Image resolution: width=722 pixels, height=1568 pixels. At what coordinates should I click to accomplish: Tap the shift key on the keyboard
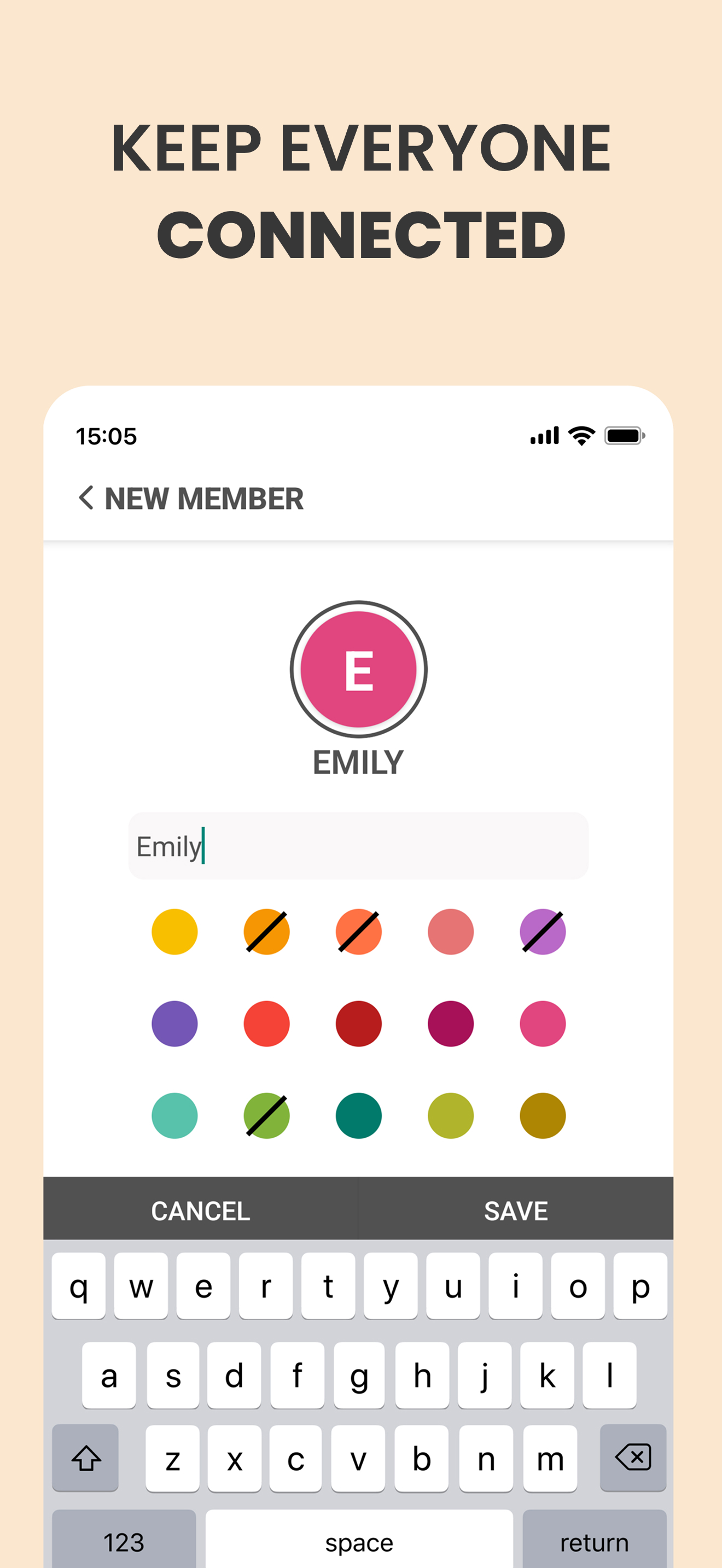pos(85,1458)
